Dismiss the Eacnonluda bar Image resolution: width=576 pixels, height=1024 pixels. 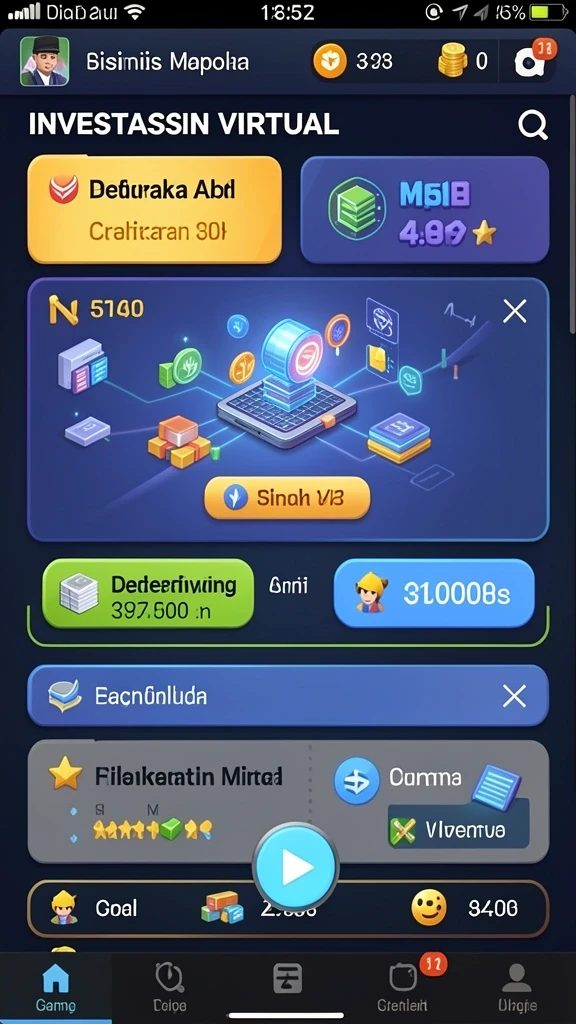515,696
